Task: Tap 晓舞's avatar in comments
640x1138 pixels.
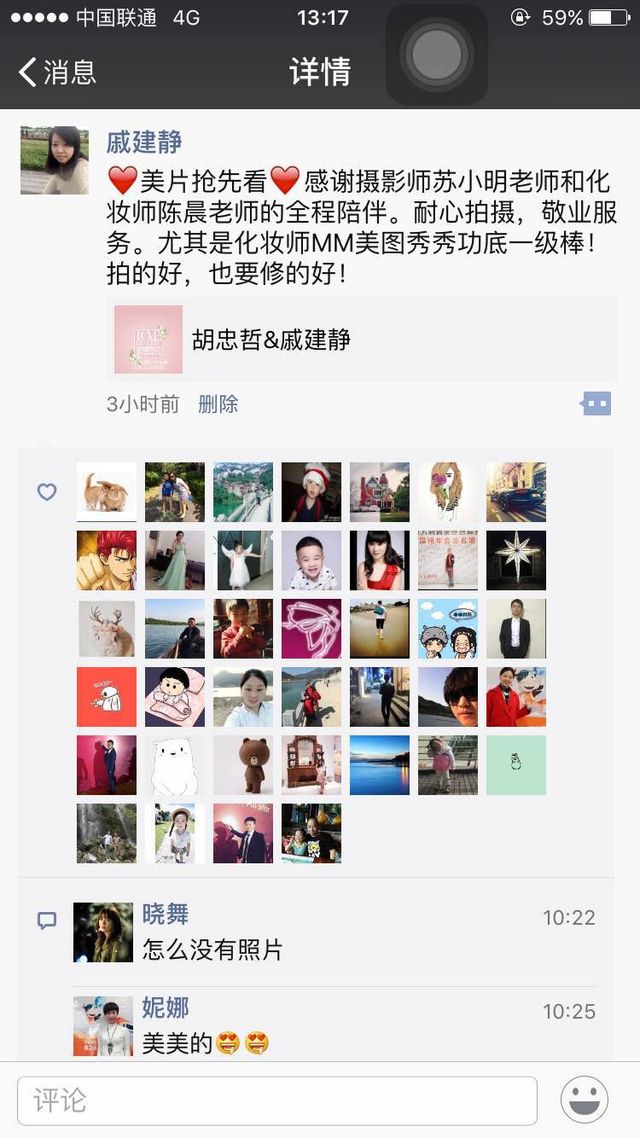Action: coord(103,932)
